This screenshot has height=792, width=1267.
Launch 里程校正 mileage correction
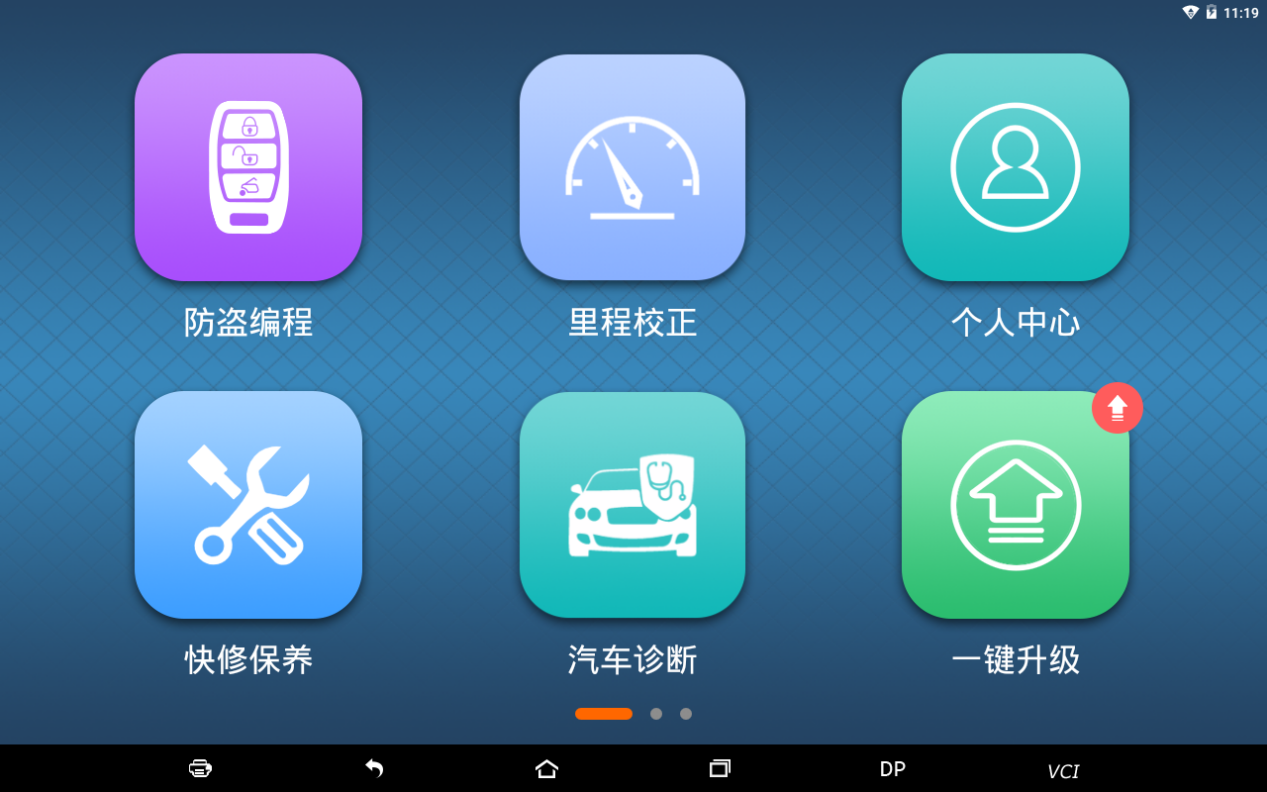click(632, 167)
